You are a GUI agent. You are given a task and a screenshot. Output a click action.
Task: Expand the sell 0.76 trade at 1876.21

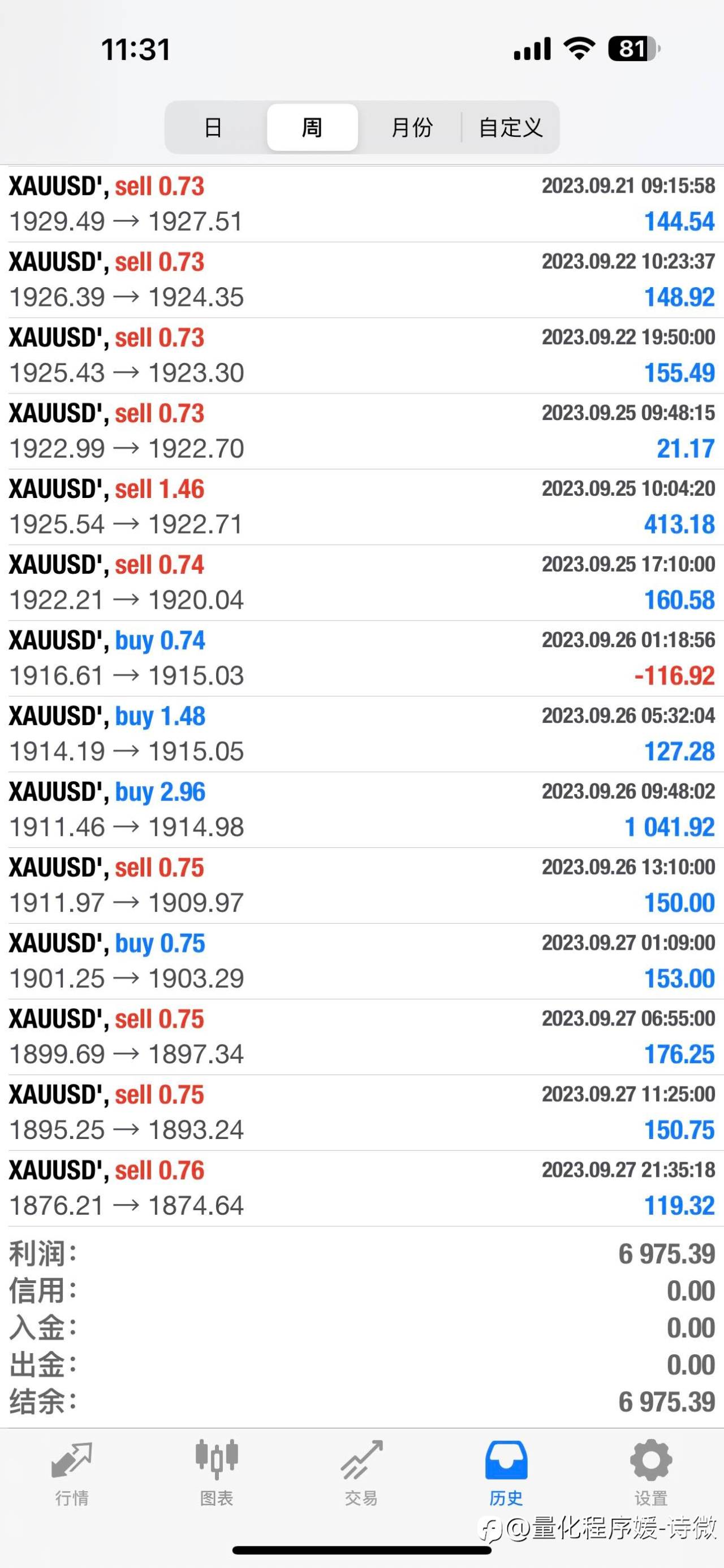(361, 1189)
